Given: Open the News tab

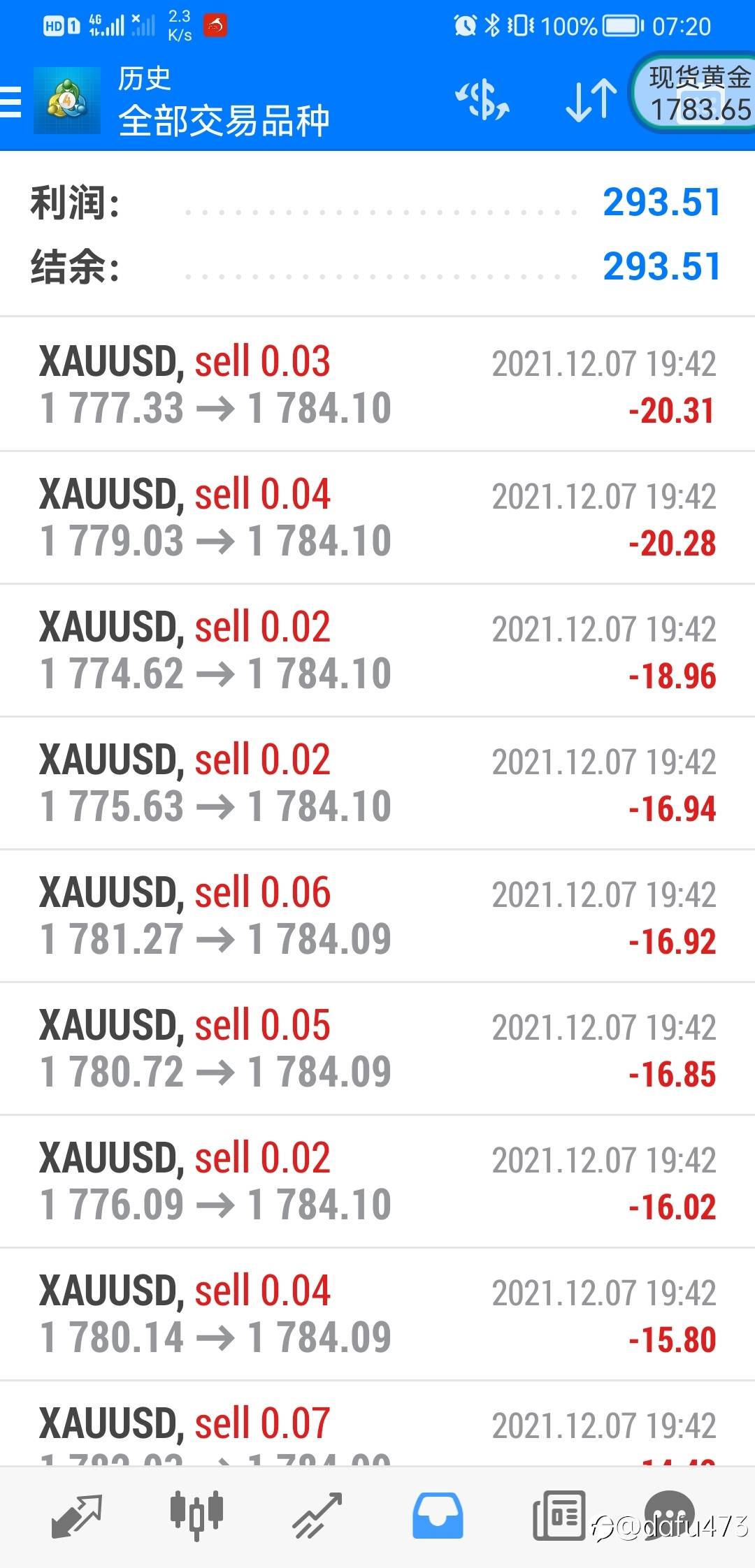Looking at the screenshot, I should 558,1516.
